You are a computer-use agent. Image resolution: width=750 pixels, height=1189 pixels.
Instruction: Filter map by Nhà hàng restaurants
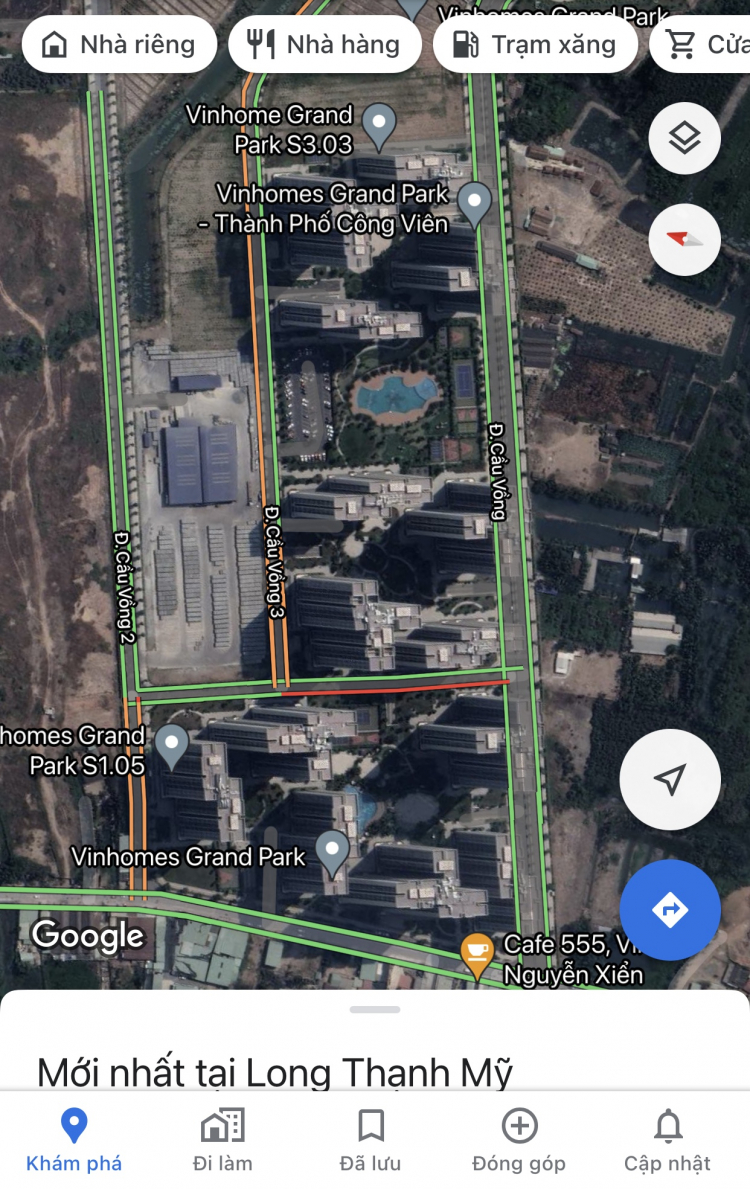coord(324,45)
